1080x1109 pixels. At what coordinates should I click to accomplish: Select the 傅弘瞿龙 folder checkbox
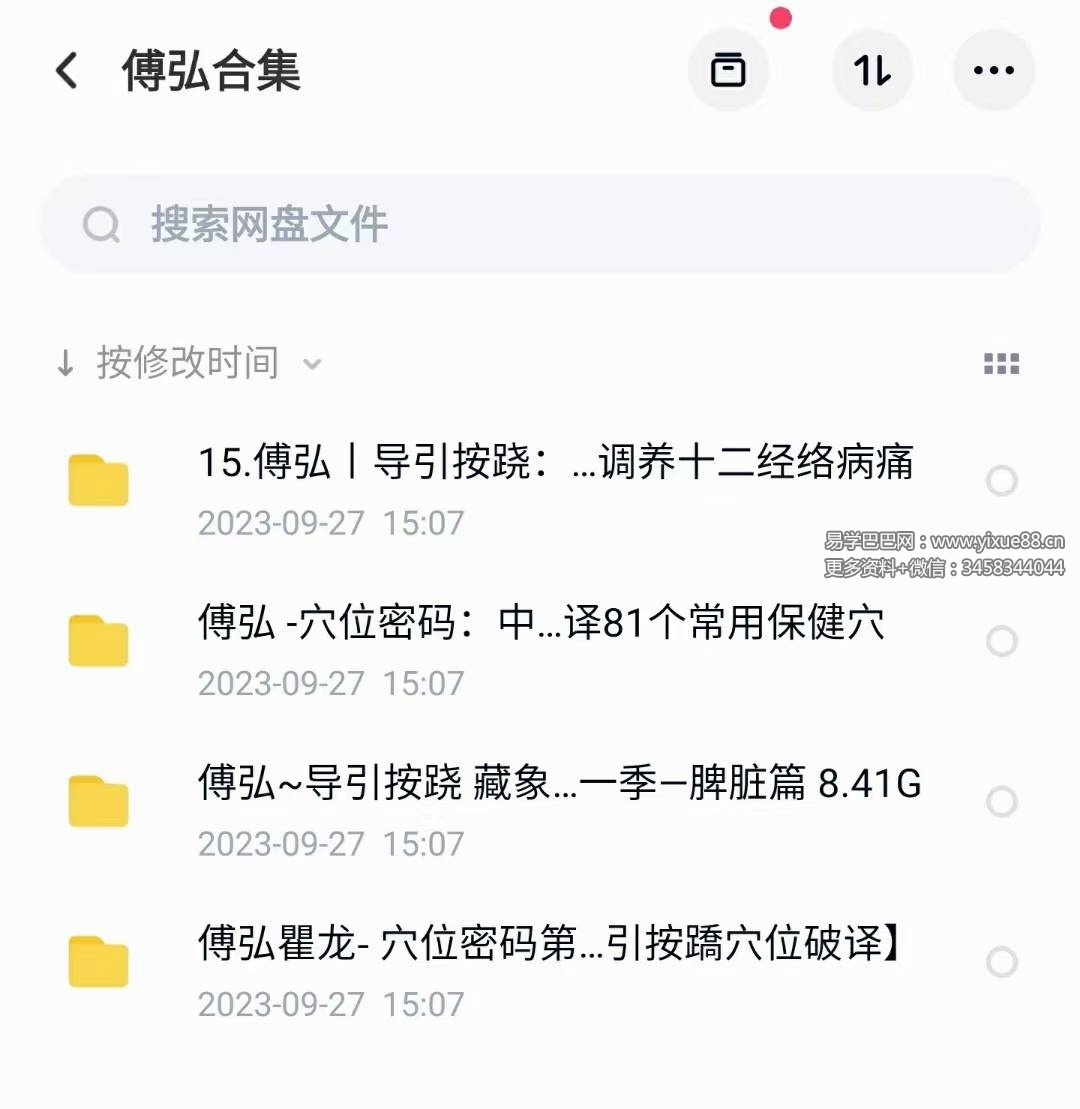(1001, 962)
